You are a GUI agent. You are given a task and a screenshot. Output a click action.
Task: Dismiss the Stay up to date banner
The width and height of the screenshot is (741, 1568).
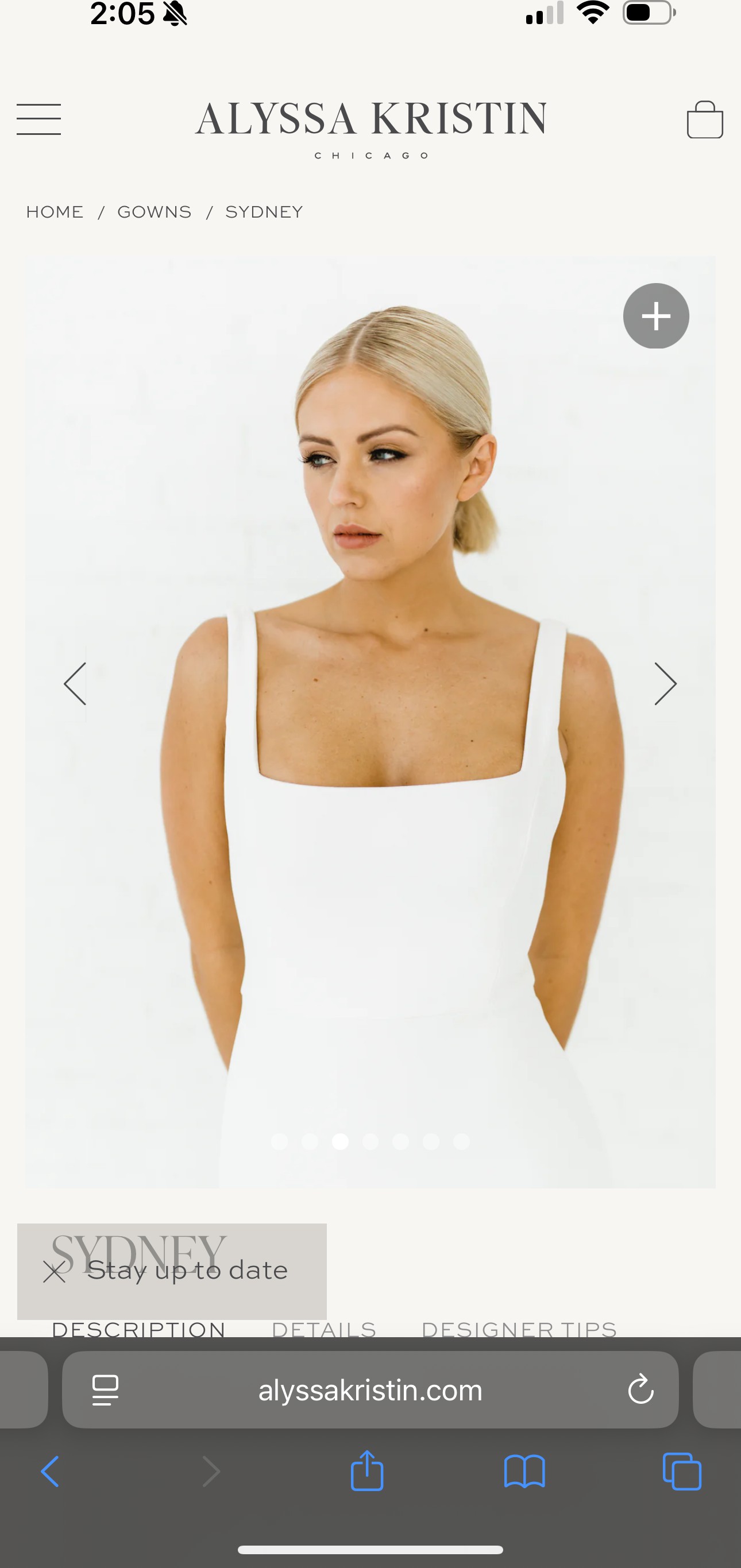(x=54, y=1272)
